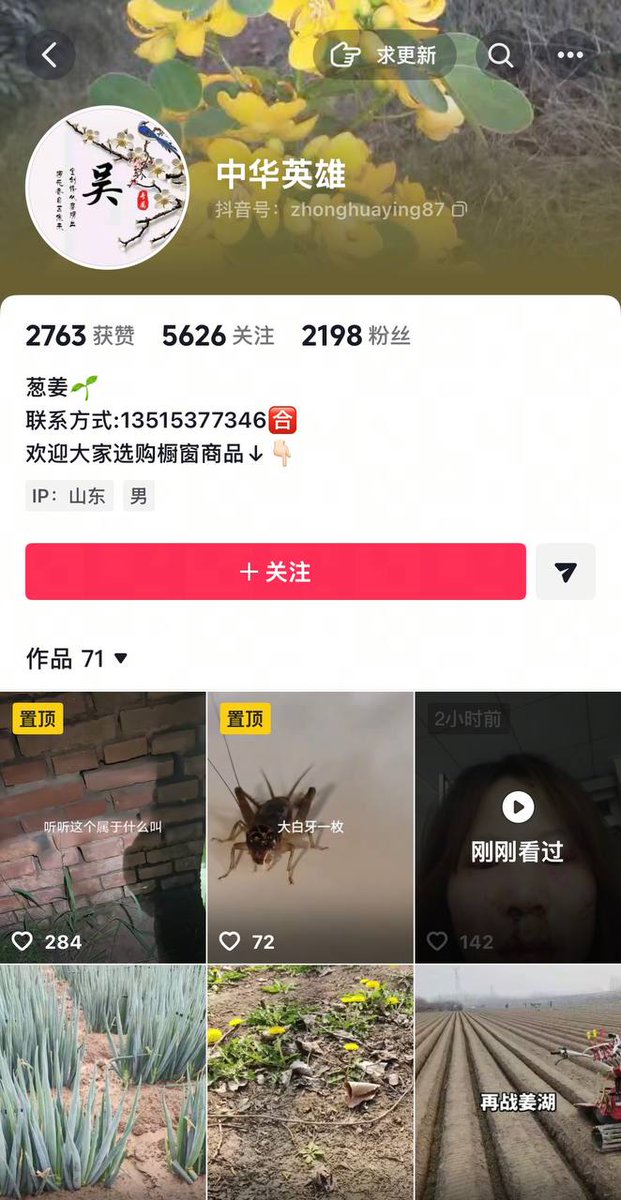Go back using the top-left arrow
Image resolution: width=621 pixels, height=1200 pixels.
pos(50,55)
